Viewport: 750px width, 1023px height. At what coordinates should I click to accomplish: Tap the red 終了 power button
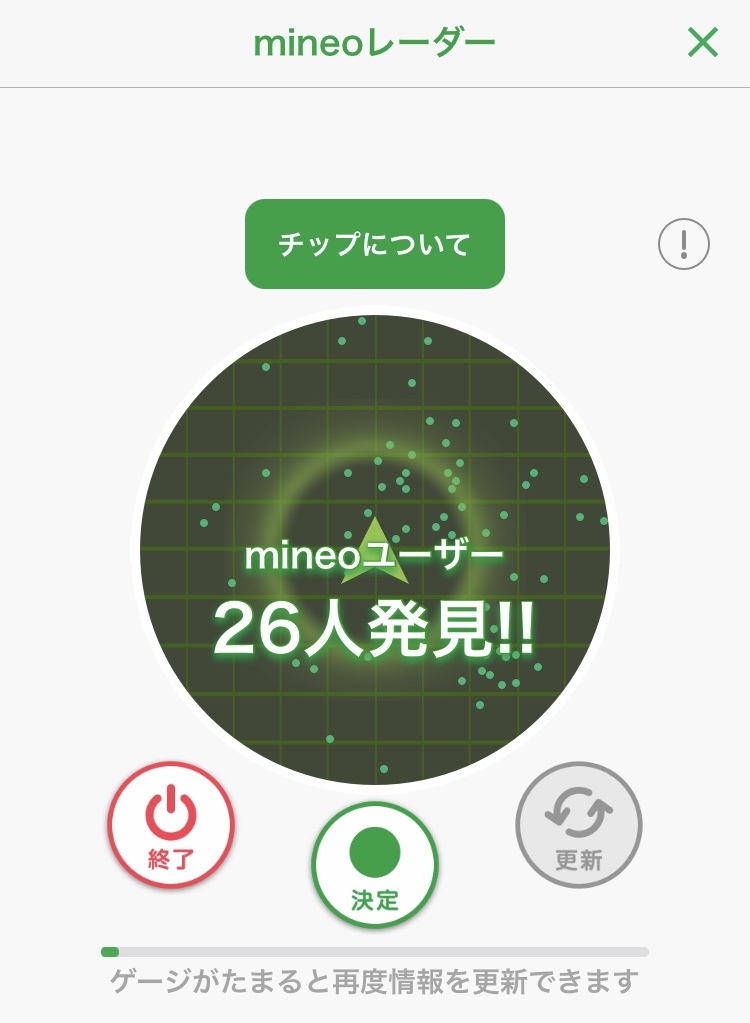click(x=171, y=825)
